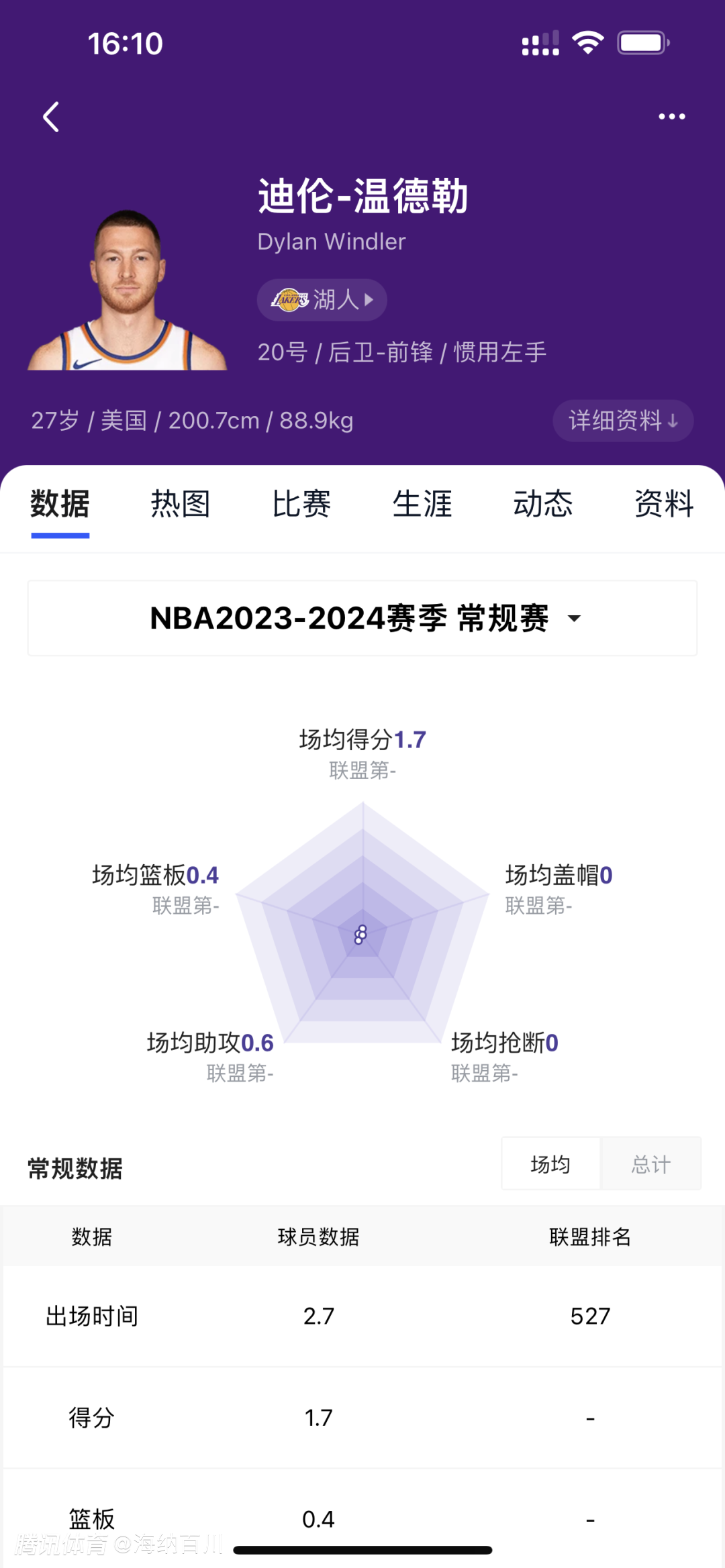
Task: Open the 湖人 team chip
Action: 322,300
